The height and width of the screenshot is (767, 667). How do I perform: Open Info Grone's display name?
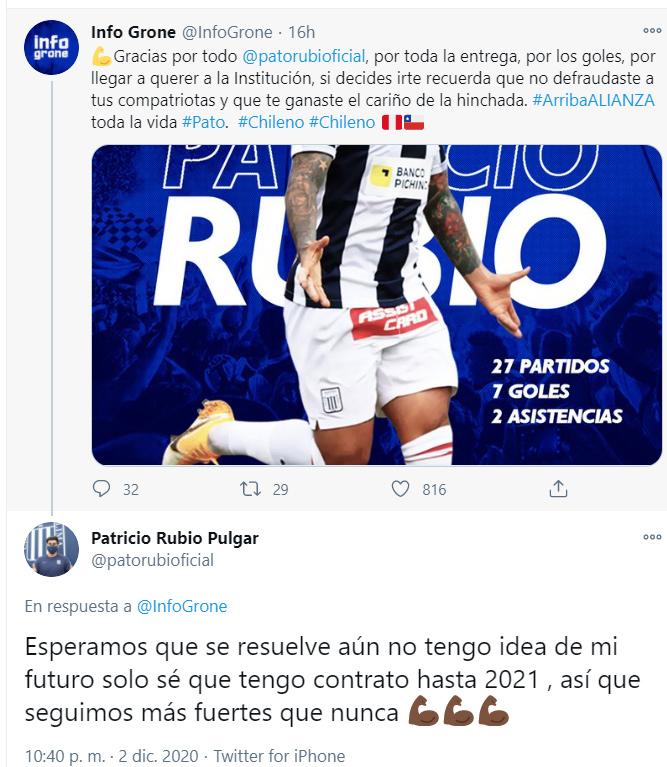tap(133, 32)
